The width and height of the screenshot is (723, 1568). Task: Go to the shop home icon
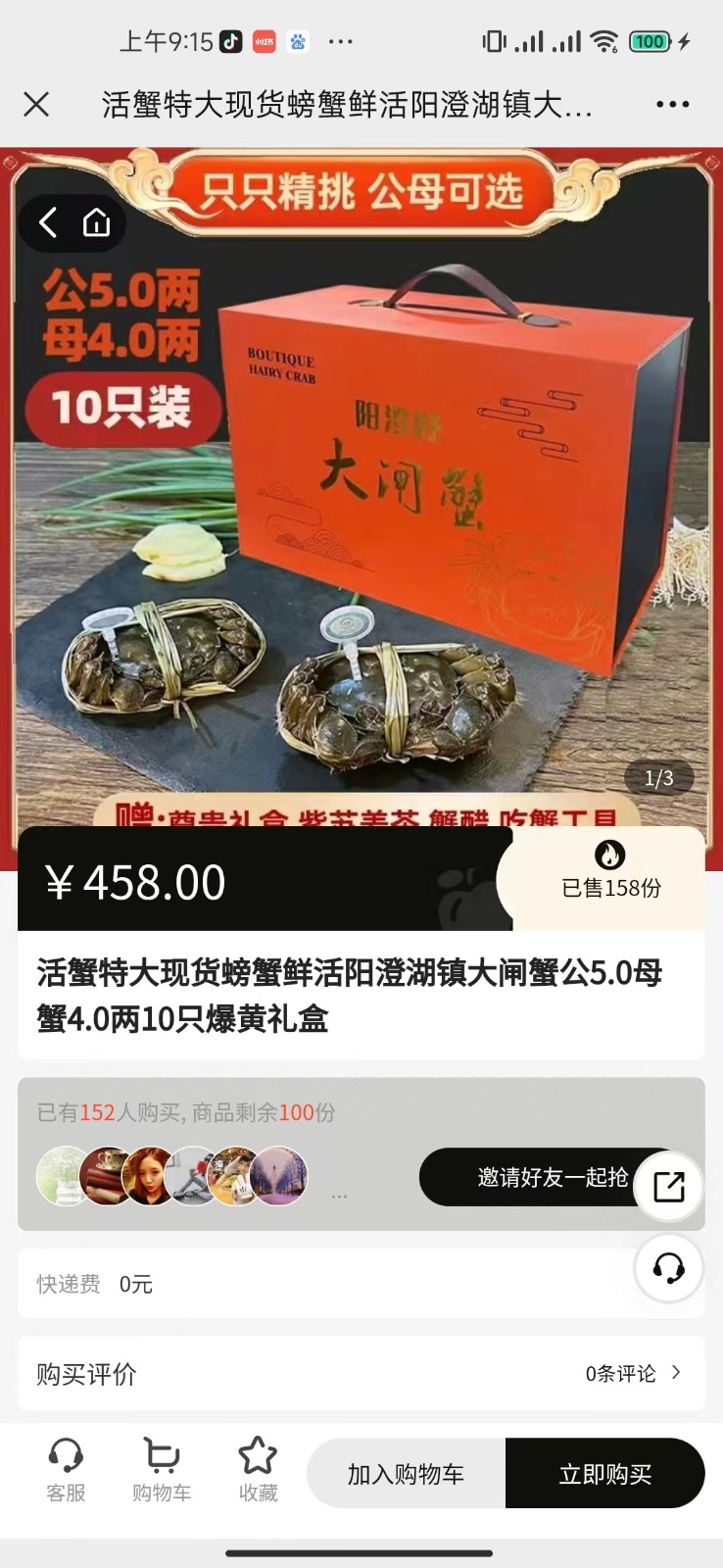(x=96, y=223)
